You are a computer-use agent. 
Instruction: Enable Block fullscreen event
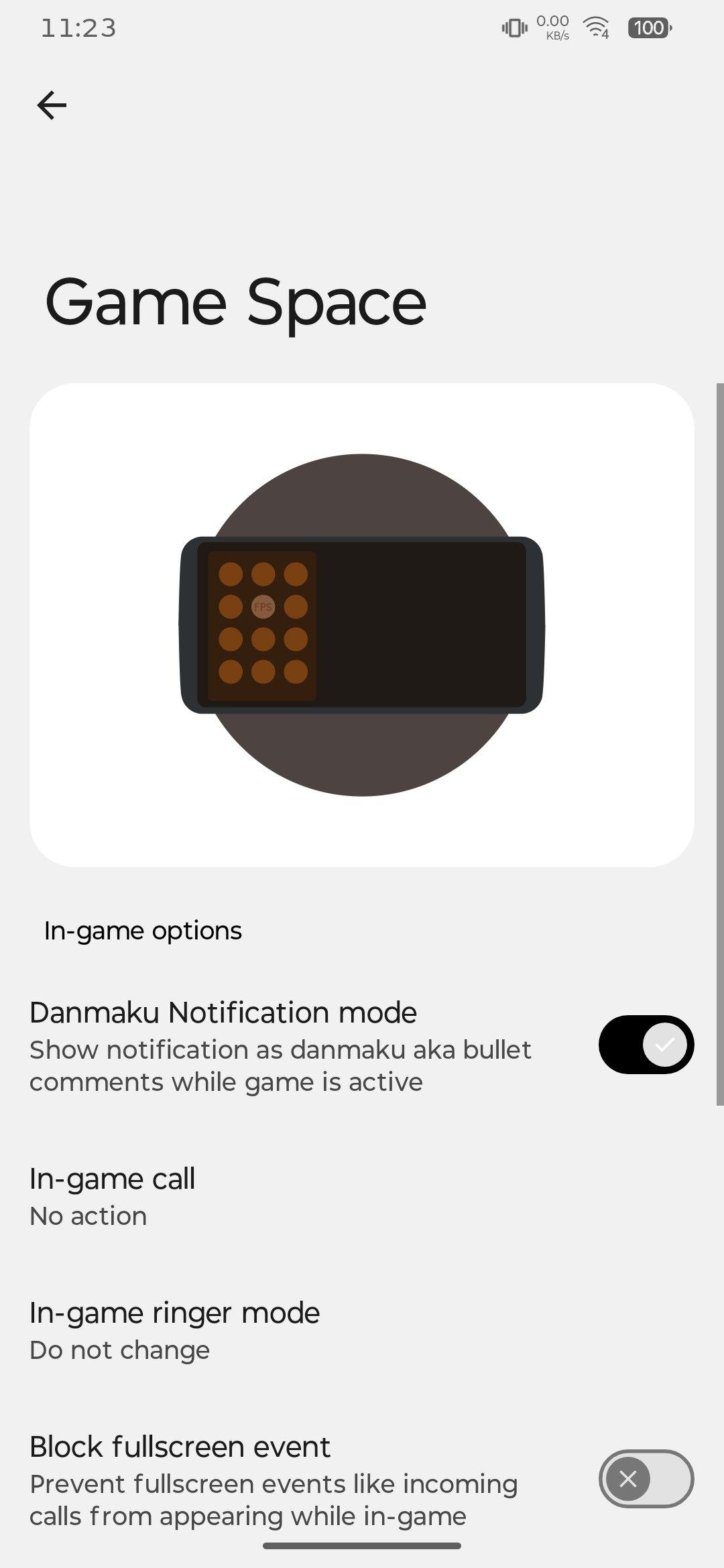click(646, 1479)
